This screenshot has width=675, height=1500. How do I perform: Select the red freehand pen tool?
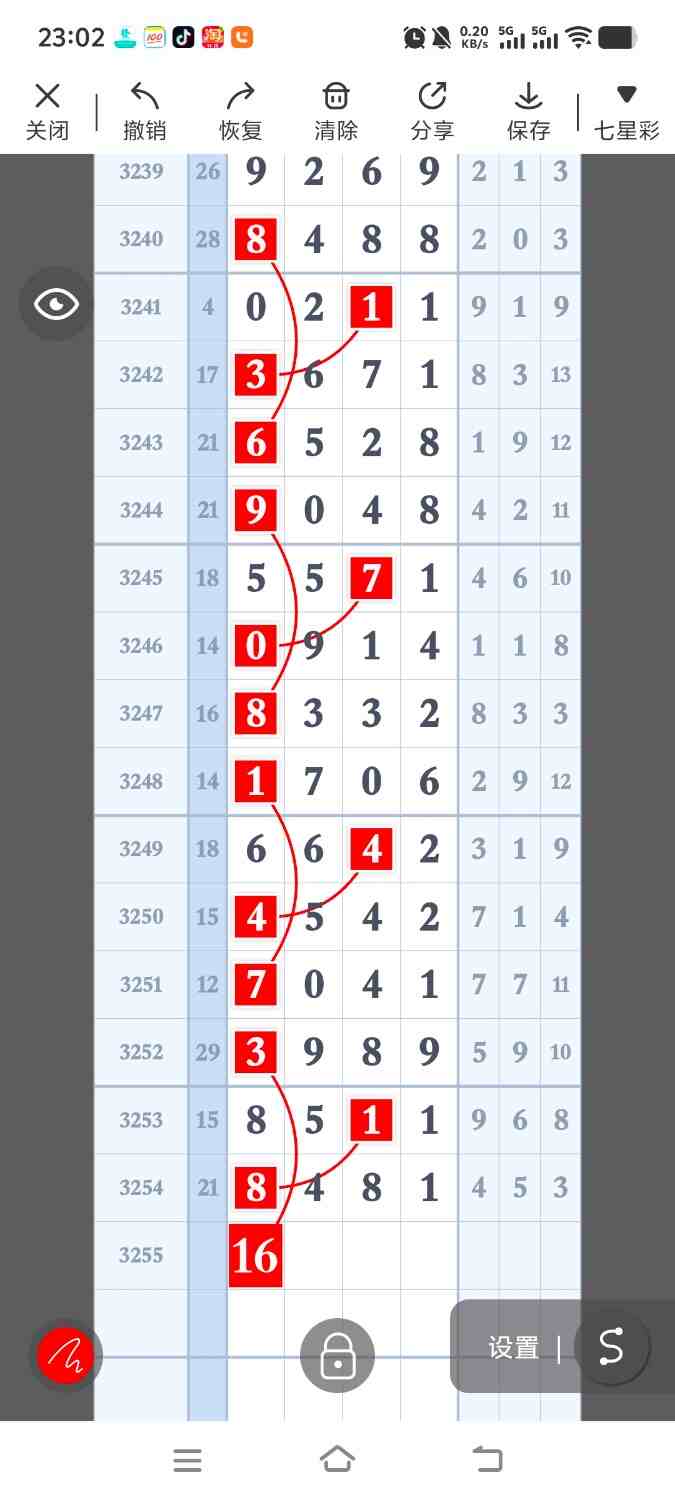(65, 1356)
